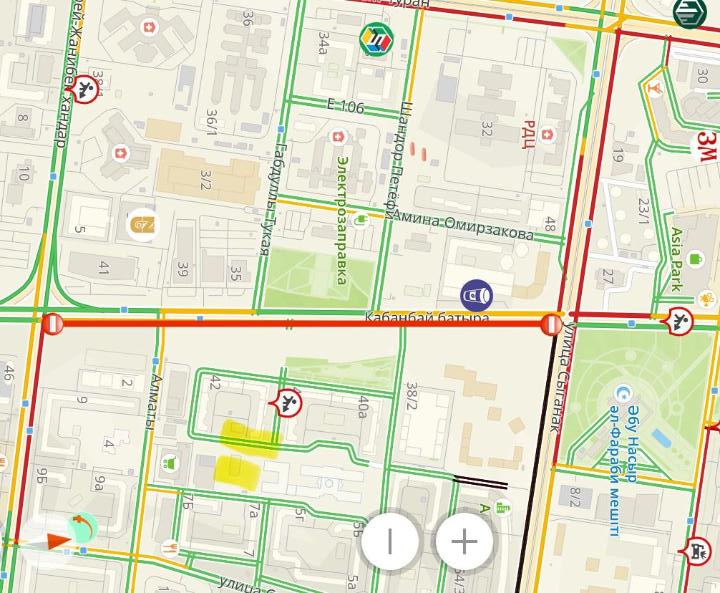Viewport: 720px width, 593px height.
Task: Zoom in with the plus button
Action: (x=465, y=541)
